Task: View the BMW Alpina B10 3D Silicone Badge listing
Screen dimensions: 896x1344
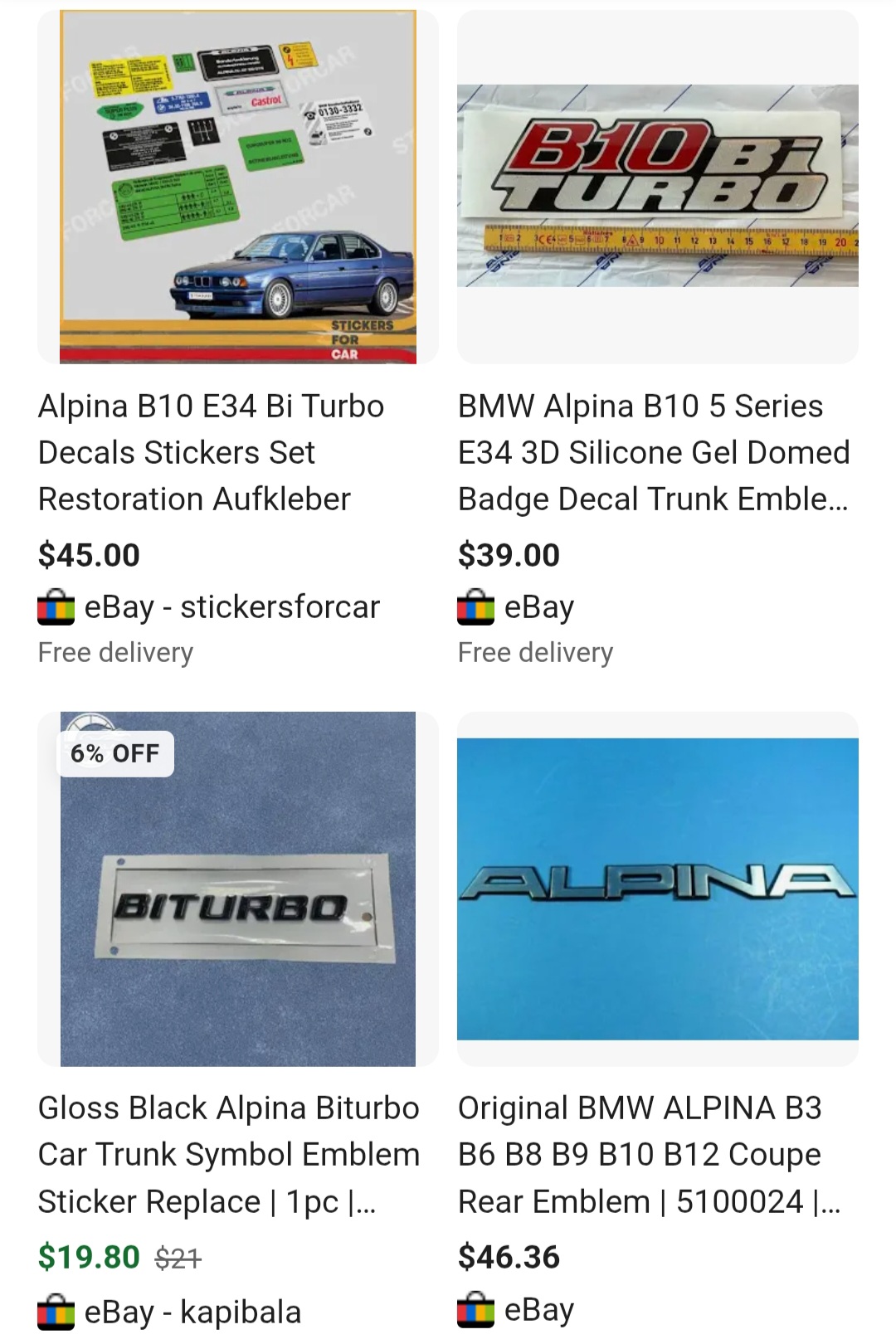Action: (x=653, y=452)
